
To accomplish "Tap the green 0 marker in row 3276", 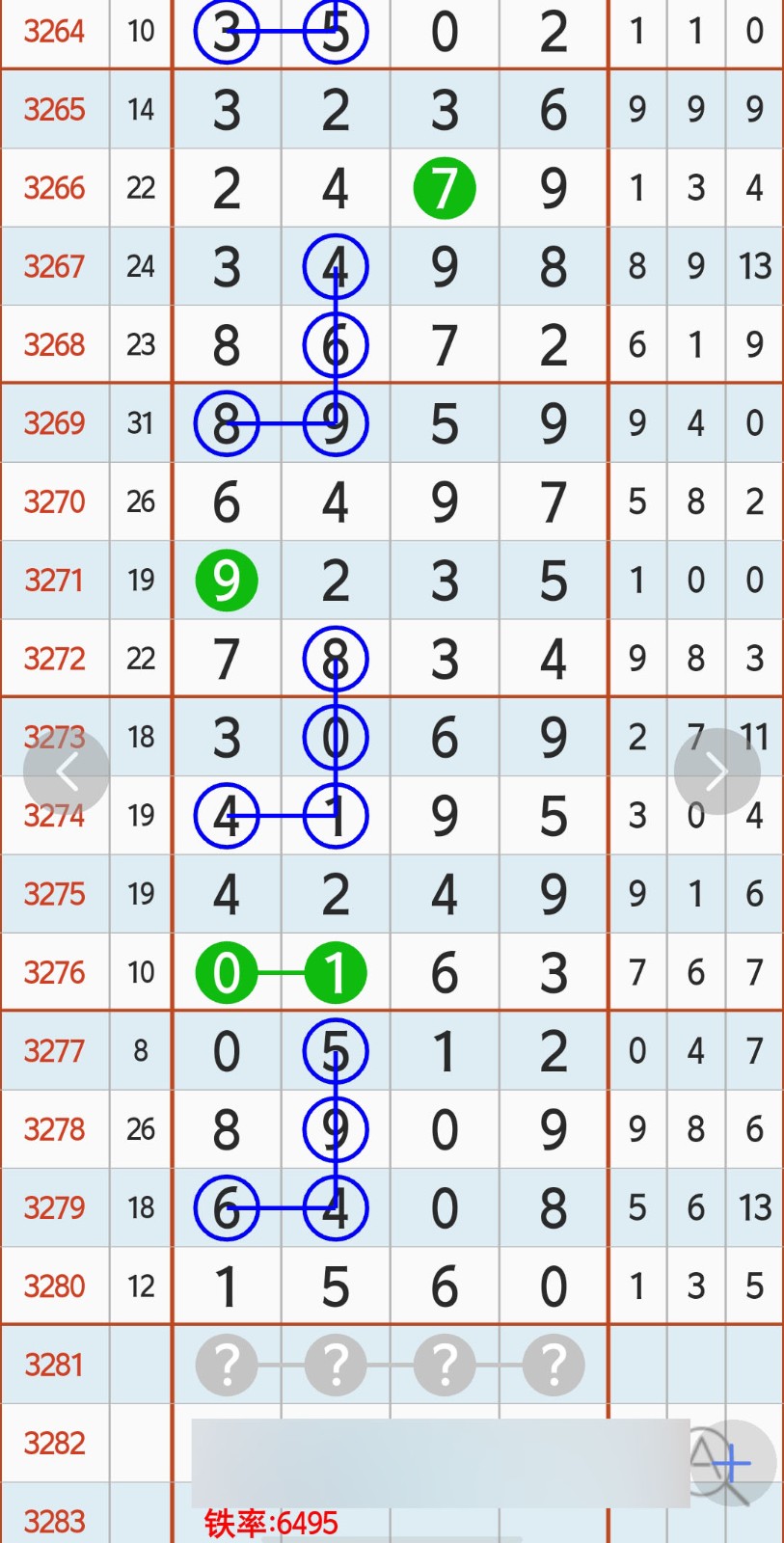I will pyautogui.click(x=227, y=972).
